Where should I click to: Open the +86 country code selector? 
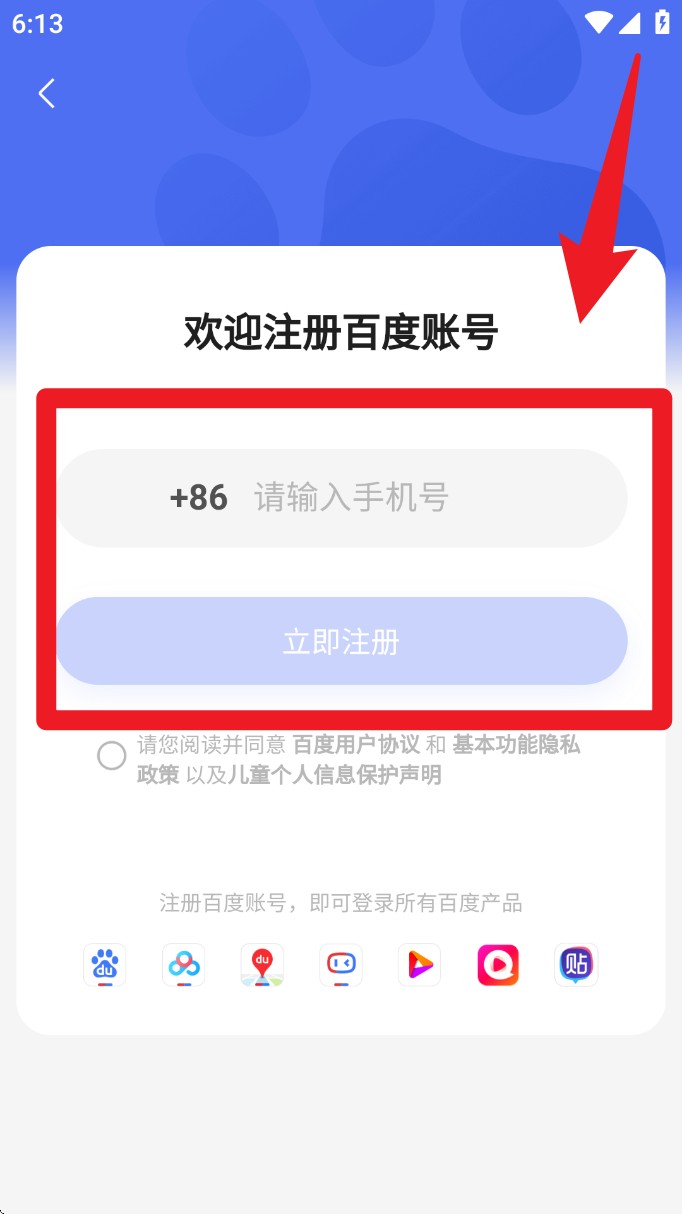199,497
